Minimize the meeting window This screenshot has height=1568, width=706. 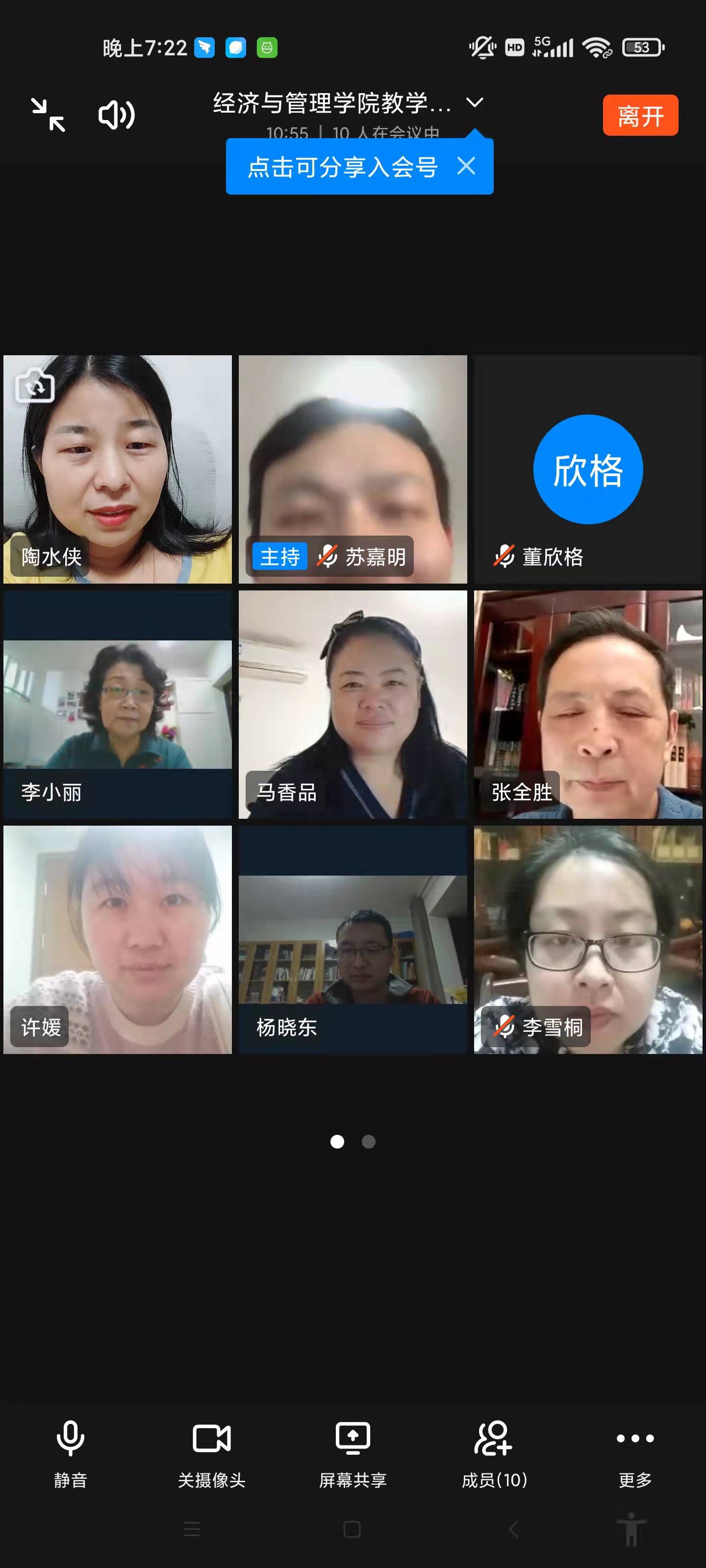48,115
